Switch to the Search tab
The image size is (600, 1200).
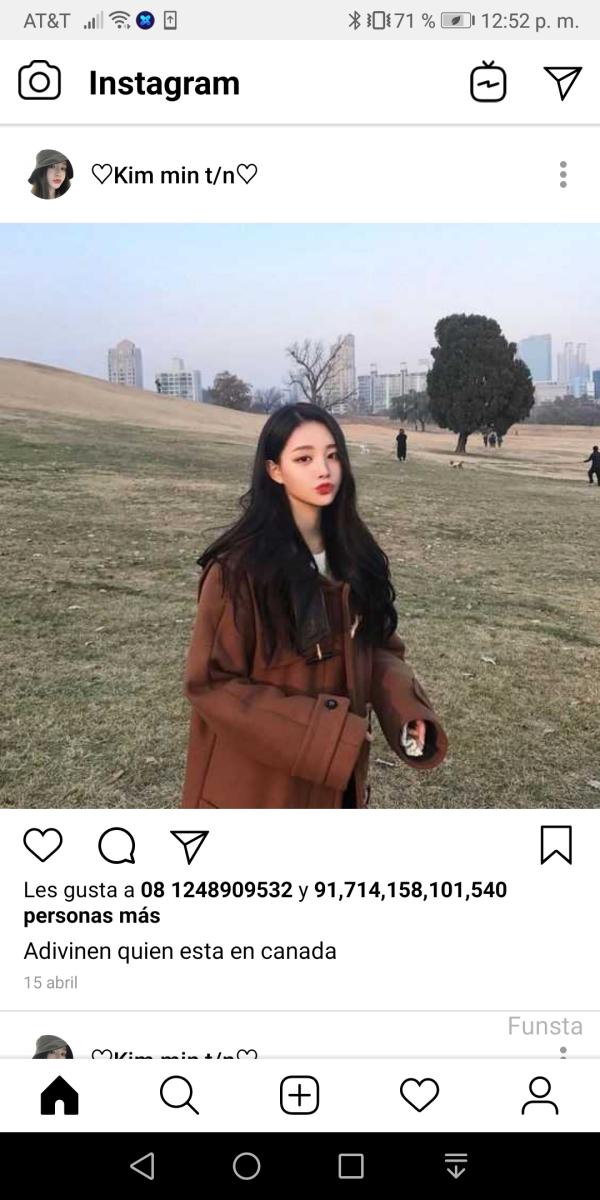pos(180,1096)
